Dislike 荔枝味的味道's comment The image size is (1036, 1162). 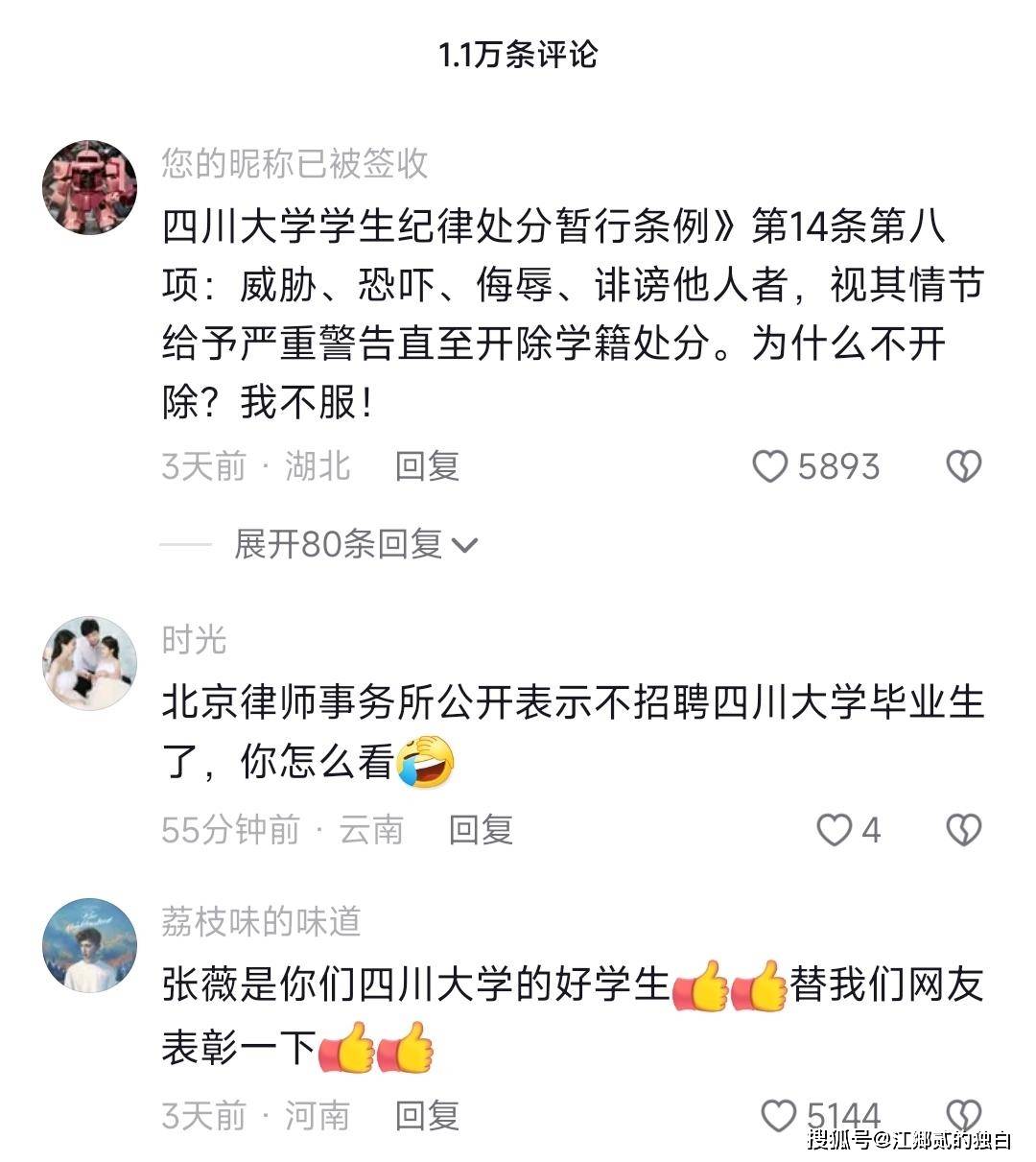coord(963,1113)
